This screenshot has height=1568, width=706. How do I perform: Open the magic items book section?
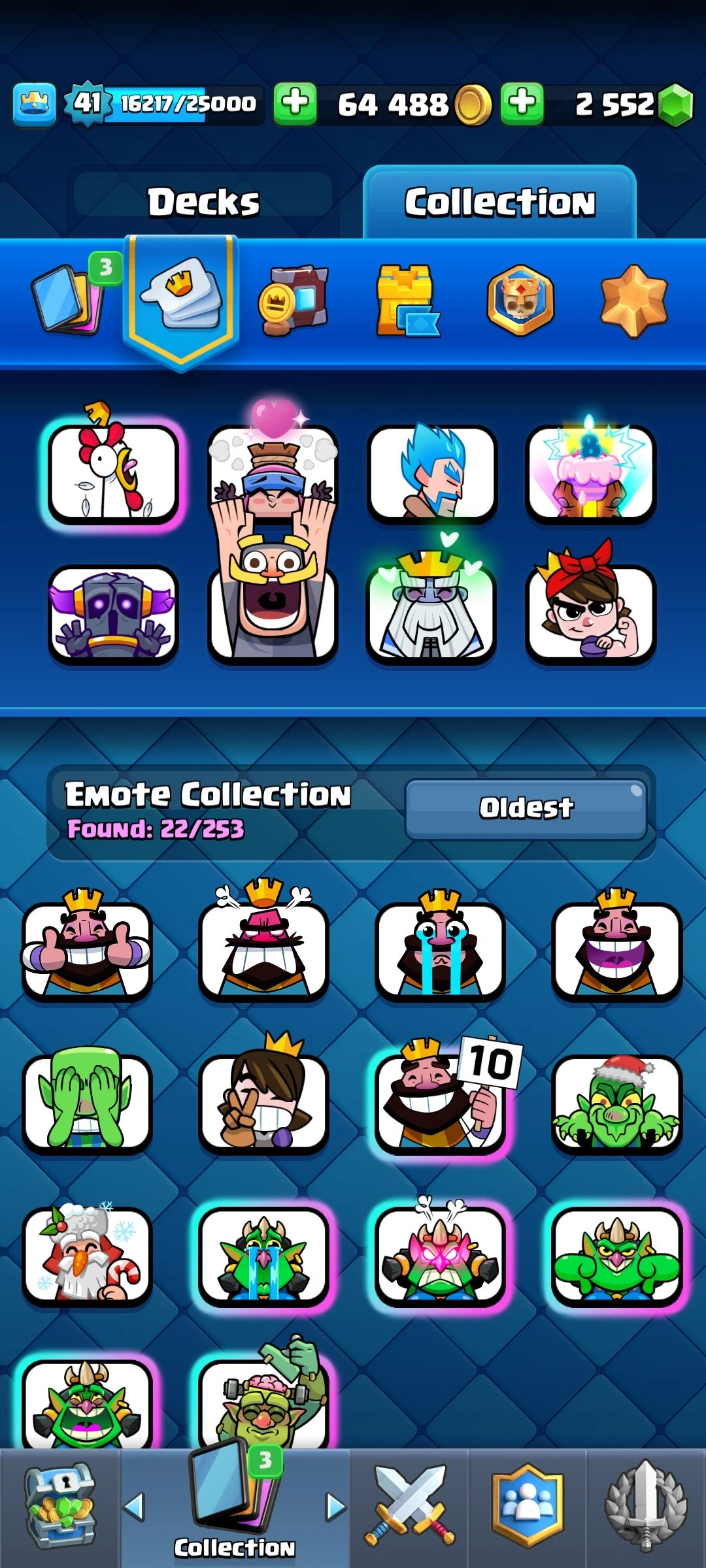pos(294,301)
